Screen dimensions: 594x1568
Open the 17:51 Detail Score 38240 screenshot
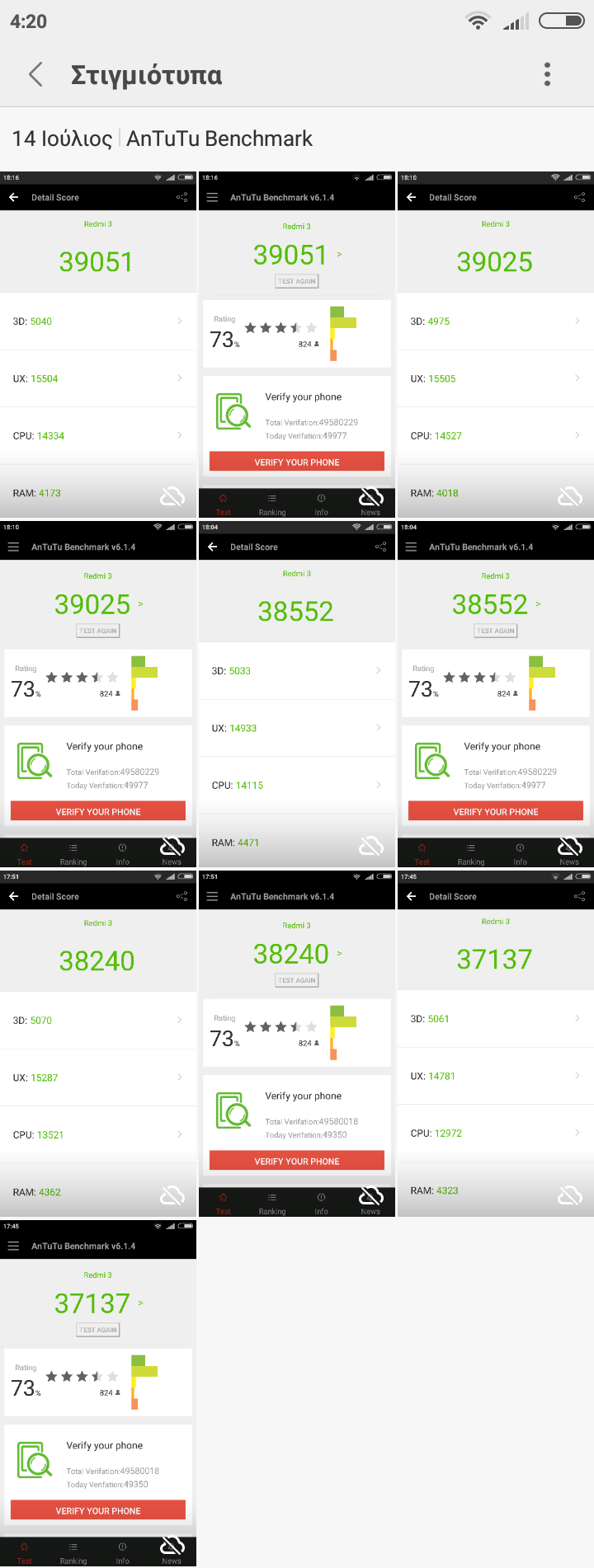point(98,1044)
